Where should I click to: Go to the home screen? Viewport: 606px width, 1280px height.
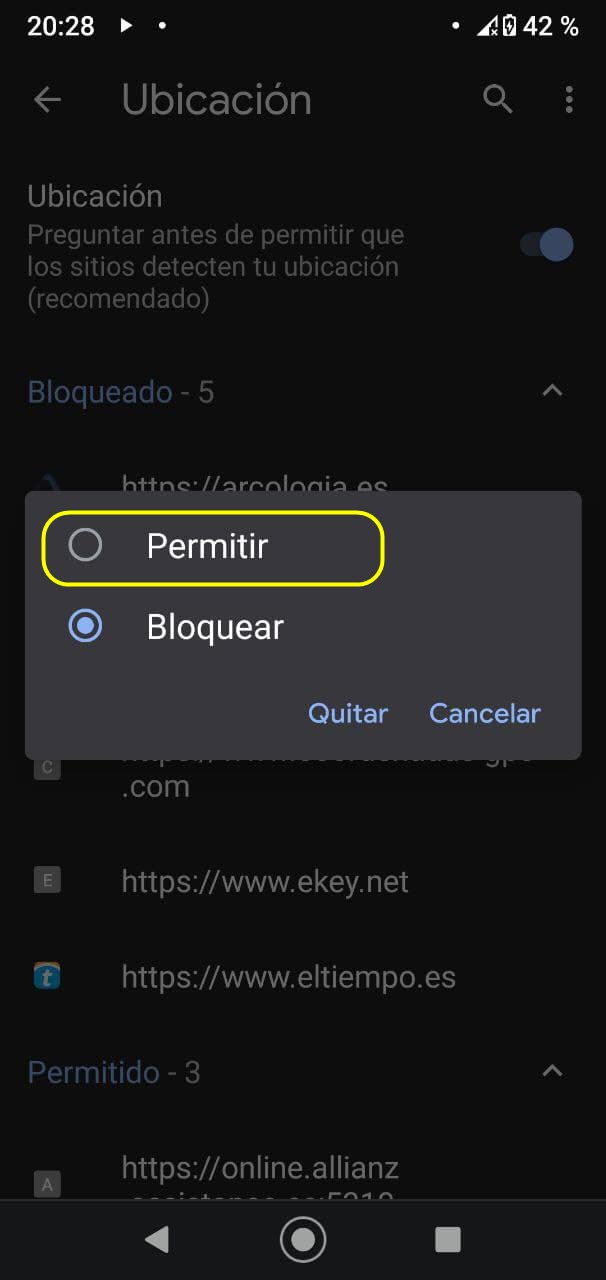click(303, 1240)
